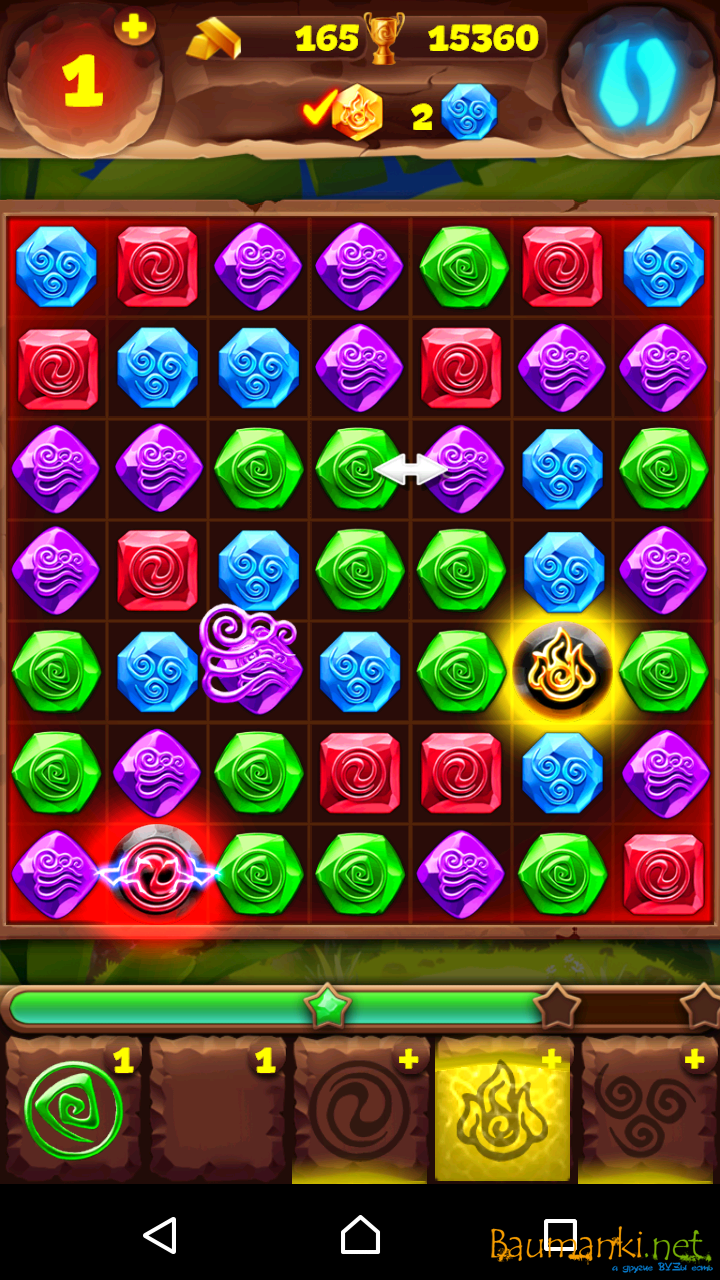
Task: Tap the lightning red orb gem
Action: [158, 872]
